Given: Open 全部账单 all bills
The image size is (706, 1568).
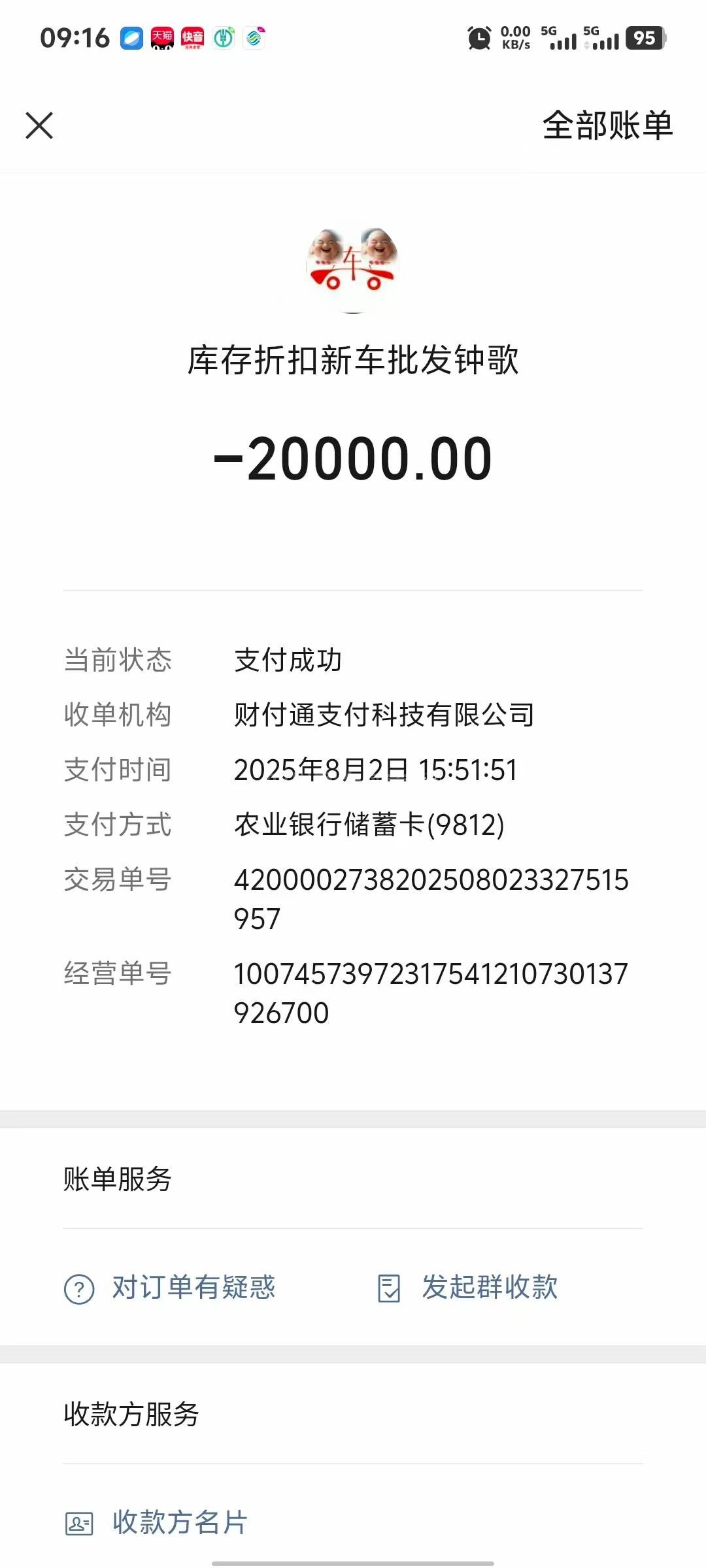Looking at the screenshot, I should 607,125.
